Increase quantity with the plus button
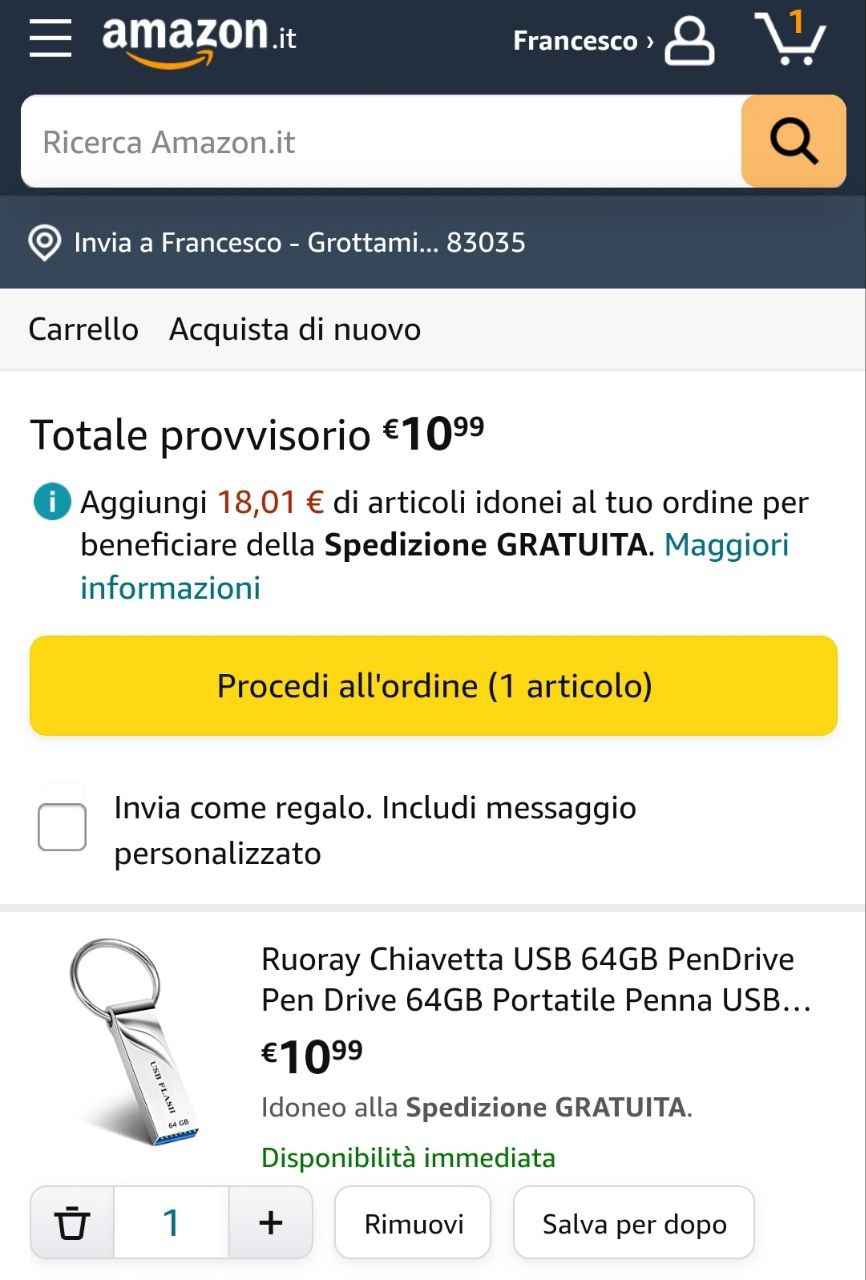This screenshot has width=866, height=1280. tap(270, 1222)
